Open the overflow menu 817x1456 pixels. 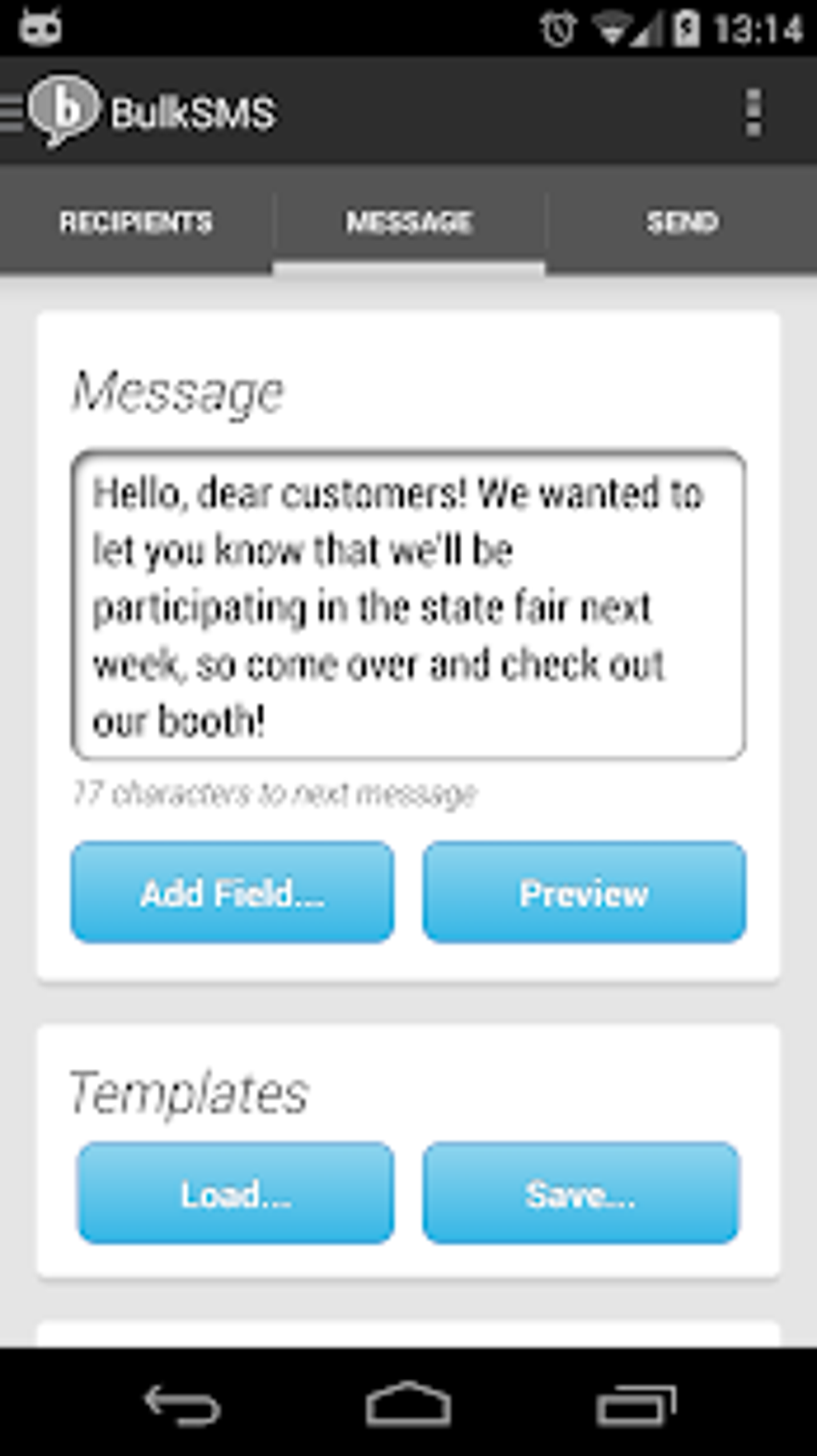(x=753, y=112)
